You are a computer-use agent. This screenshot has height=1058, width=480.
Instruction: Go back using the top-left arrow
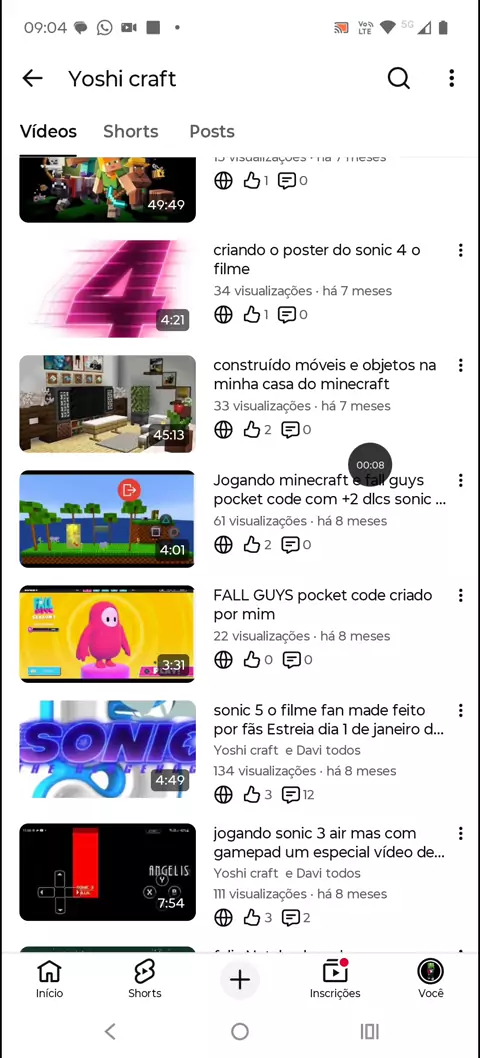[x=32, y=78]
